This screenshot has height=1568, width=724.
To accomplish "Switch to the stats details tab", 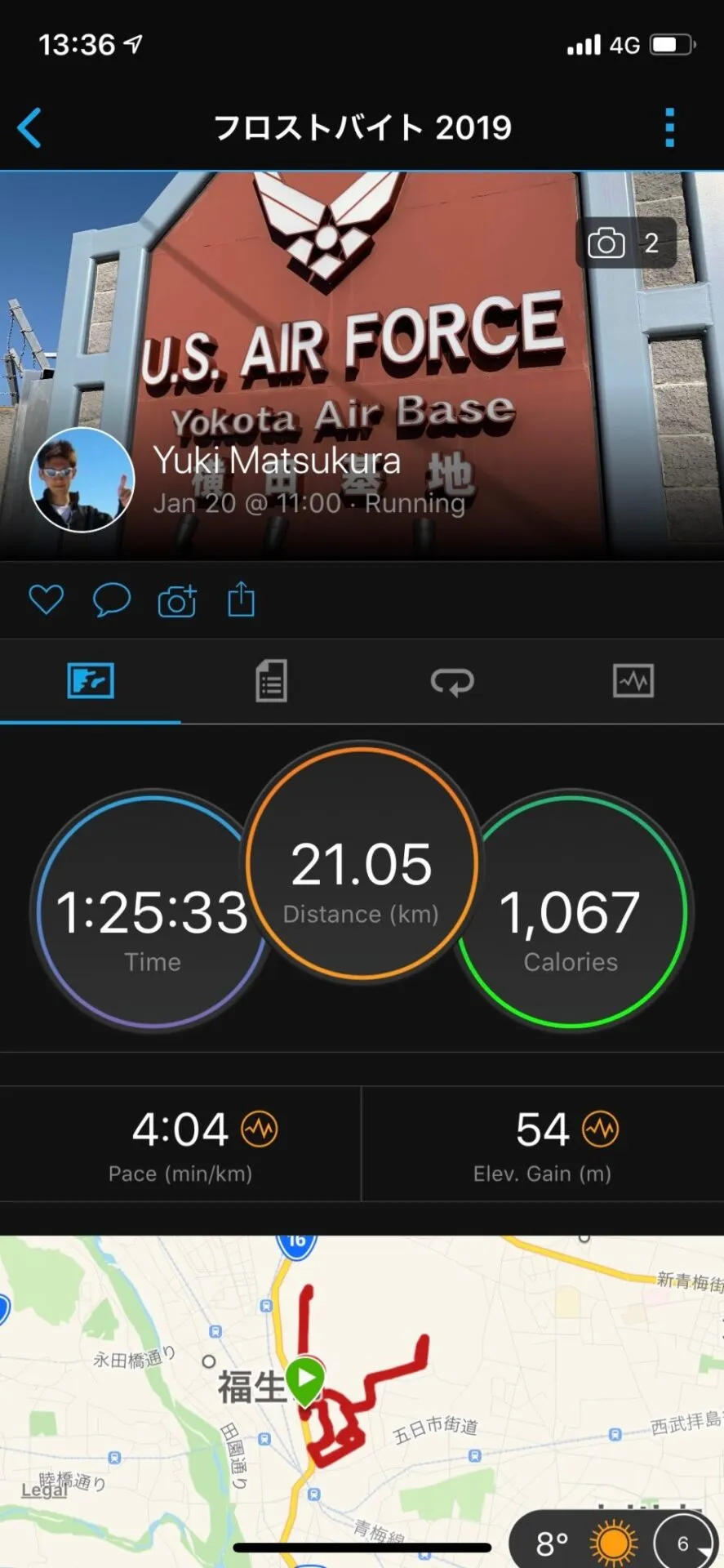I will point(271,681).
